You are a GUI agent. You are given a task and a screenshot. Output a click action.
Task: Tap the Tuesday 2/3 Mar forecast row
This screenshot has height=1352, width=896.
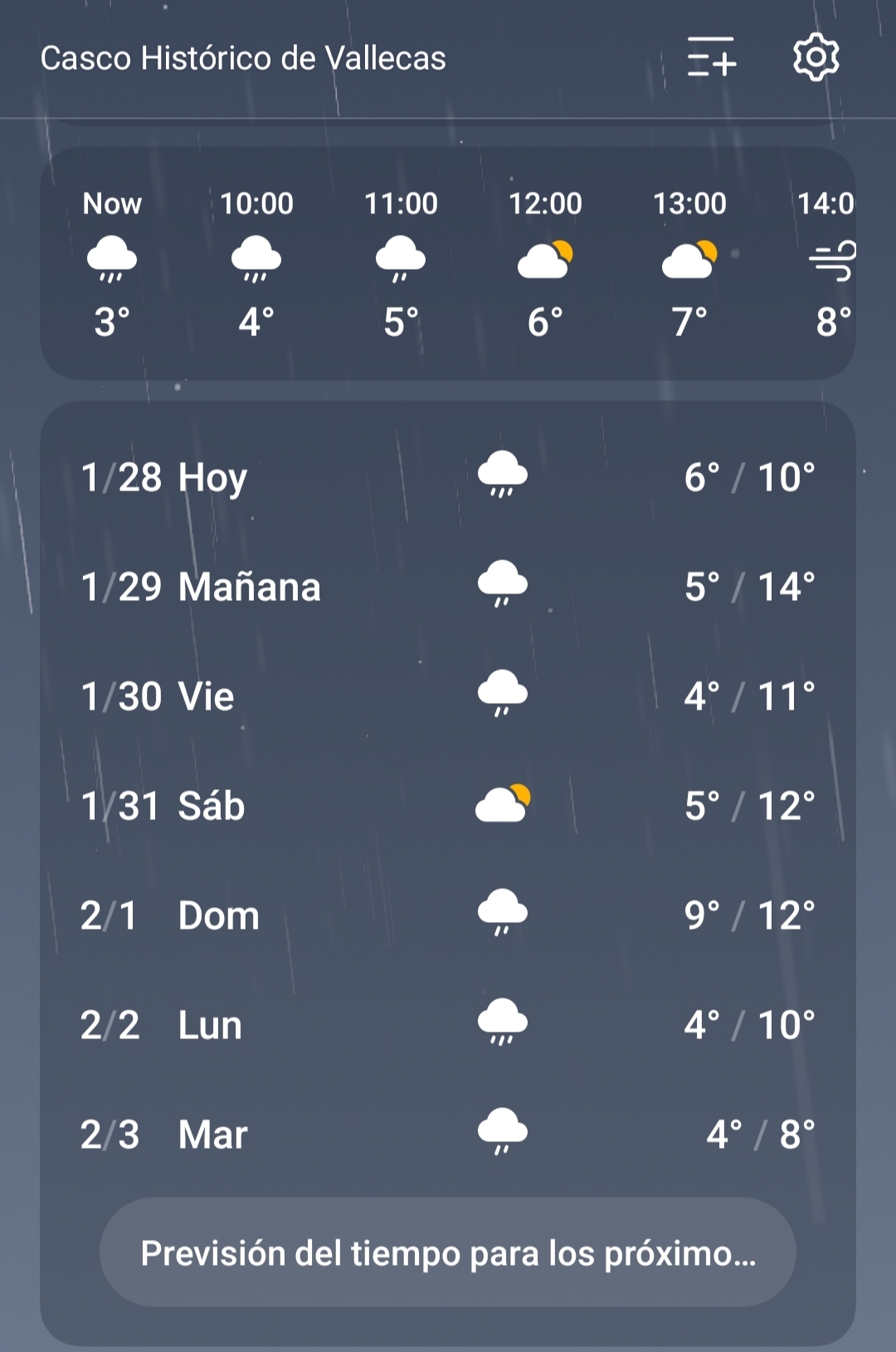[x=448, y=1134]
